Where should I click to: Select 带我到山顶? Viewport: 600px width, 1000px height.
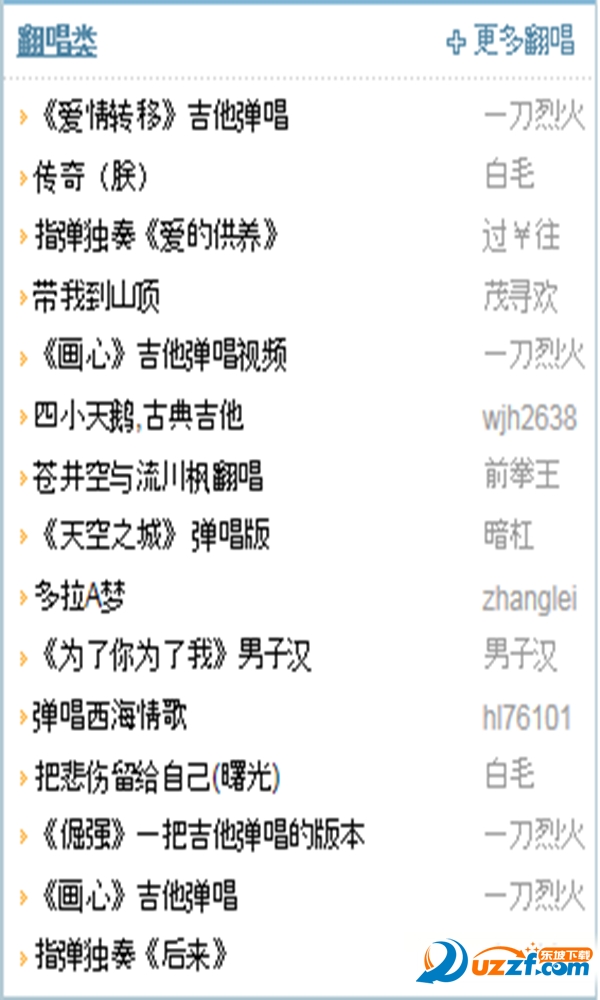(x=96, y=297)
